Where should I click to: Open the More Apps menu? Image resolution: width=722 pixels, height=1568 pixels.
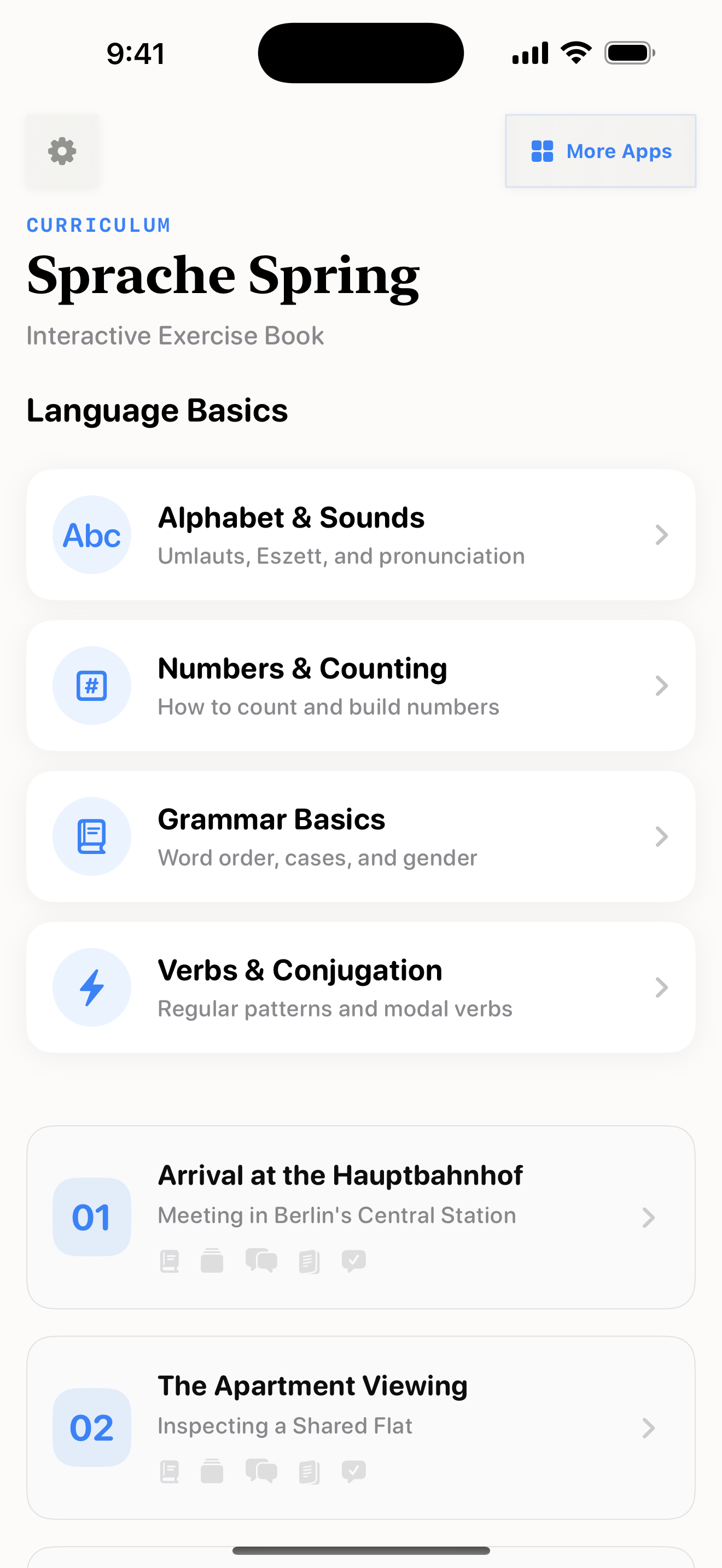point(600,151)
